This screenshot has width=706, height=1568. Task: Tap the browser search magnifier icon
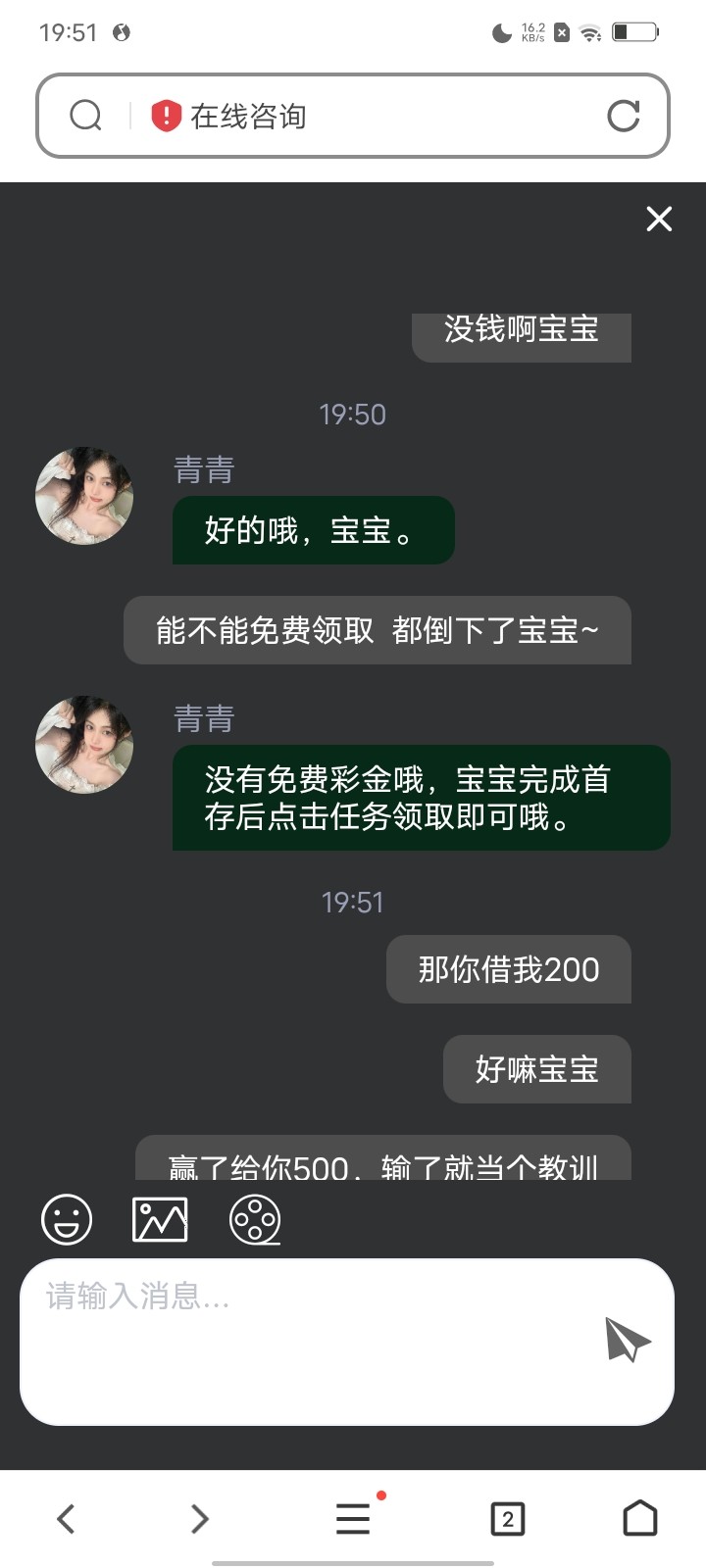[86, 116]
